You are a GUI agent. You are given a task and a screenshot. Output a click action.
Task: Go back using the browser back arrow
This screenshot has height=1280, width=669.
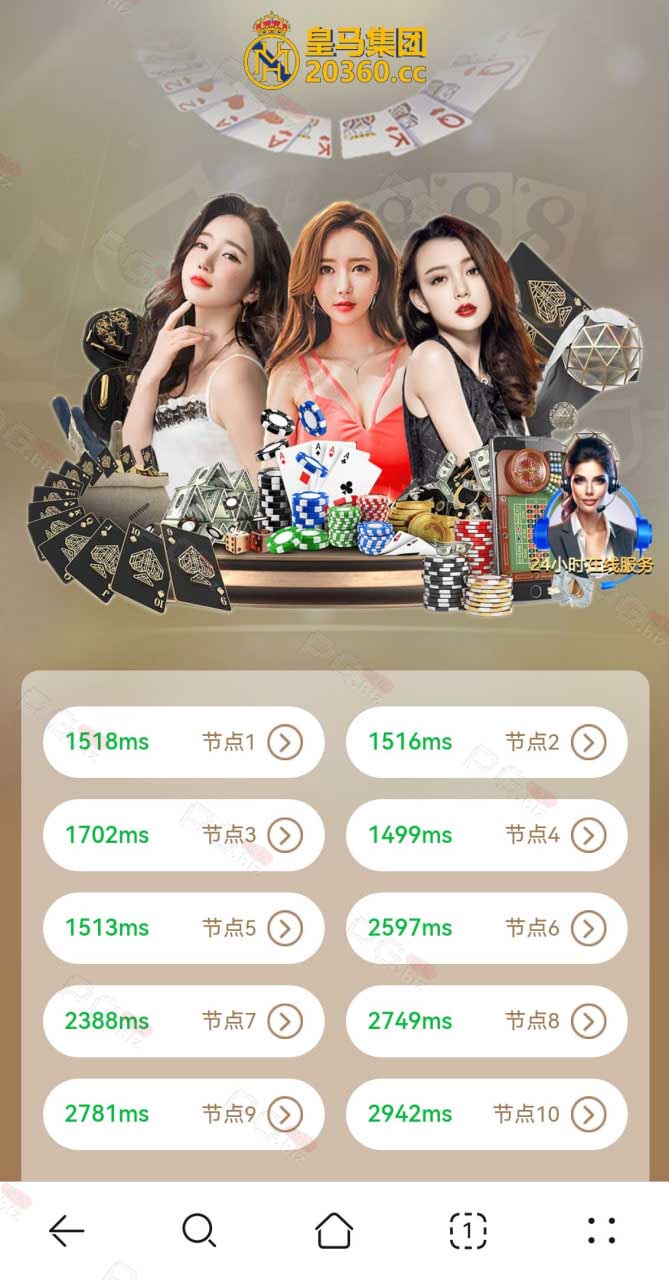(x=67, y=1231)
